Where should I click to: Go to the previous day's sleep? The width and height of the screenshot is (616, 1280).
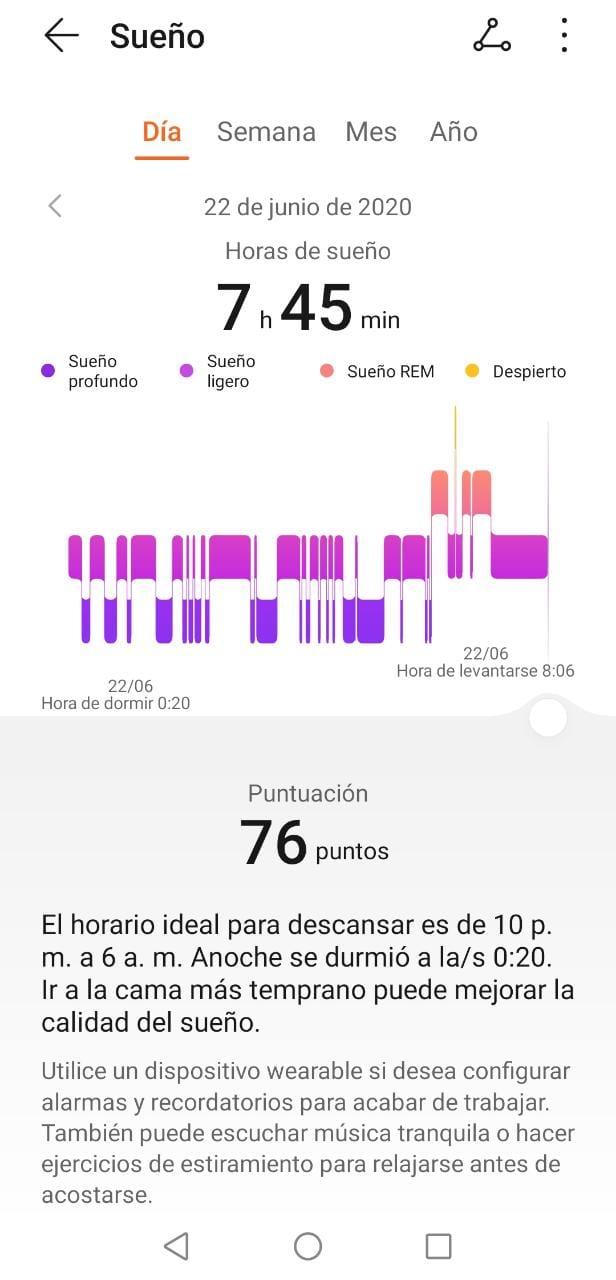coord(55,206)
